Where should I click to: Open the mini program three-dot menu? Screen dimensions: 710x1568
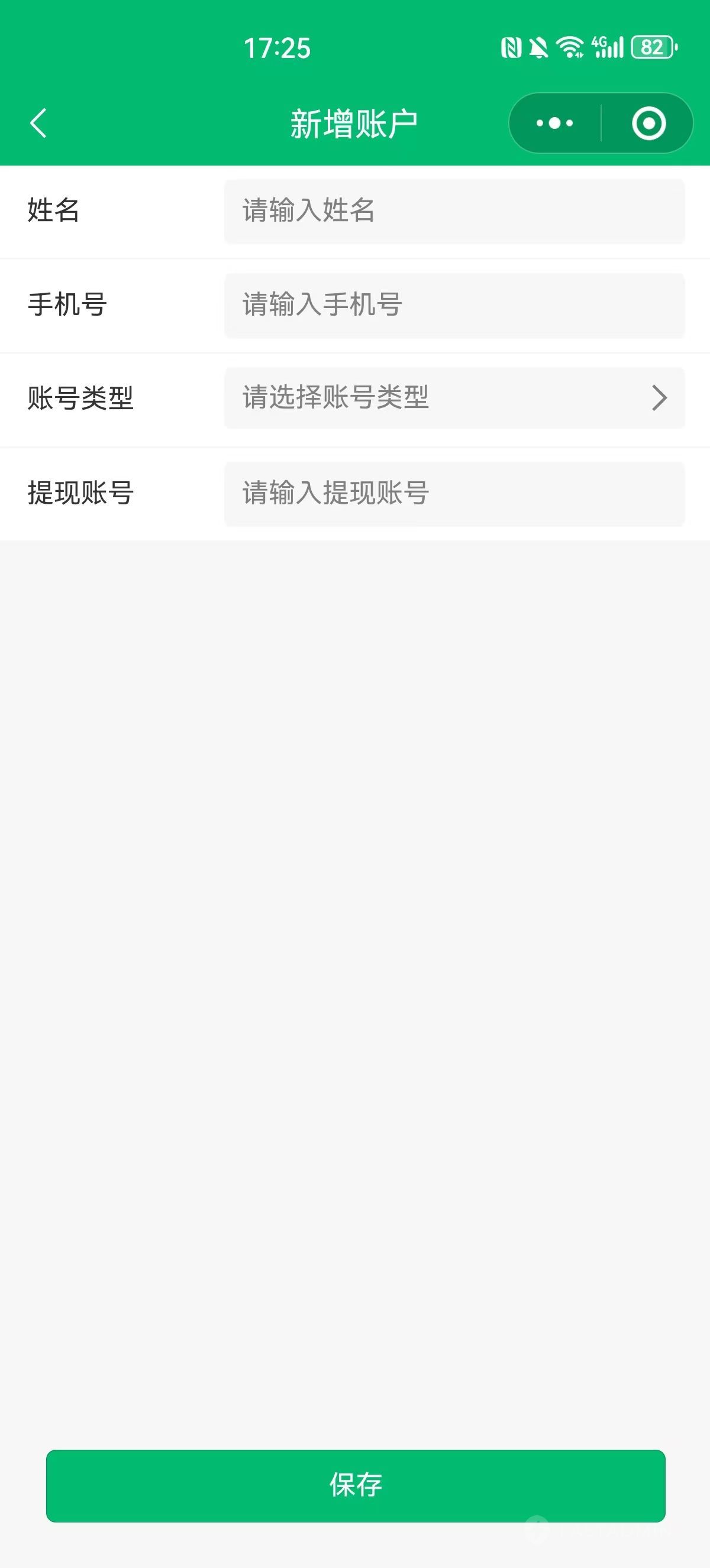pos(554,124)
